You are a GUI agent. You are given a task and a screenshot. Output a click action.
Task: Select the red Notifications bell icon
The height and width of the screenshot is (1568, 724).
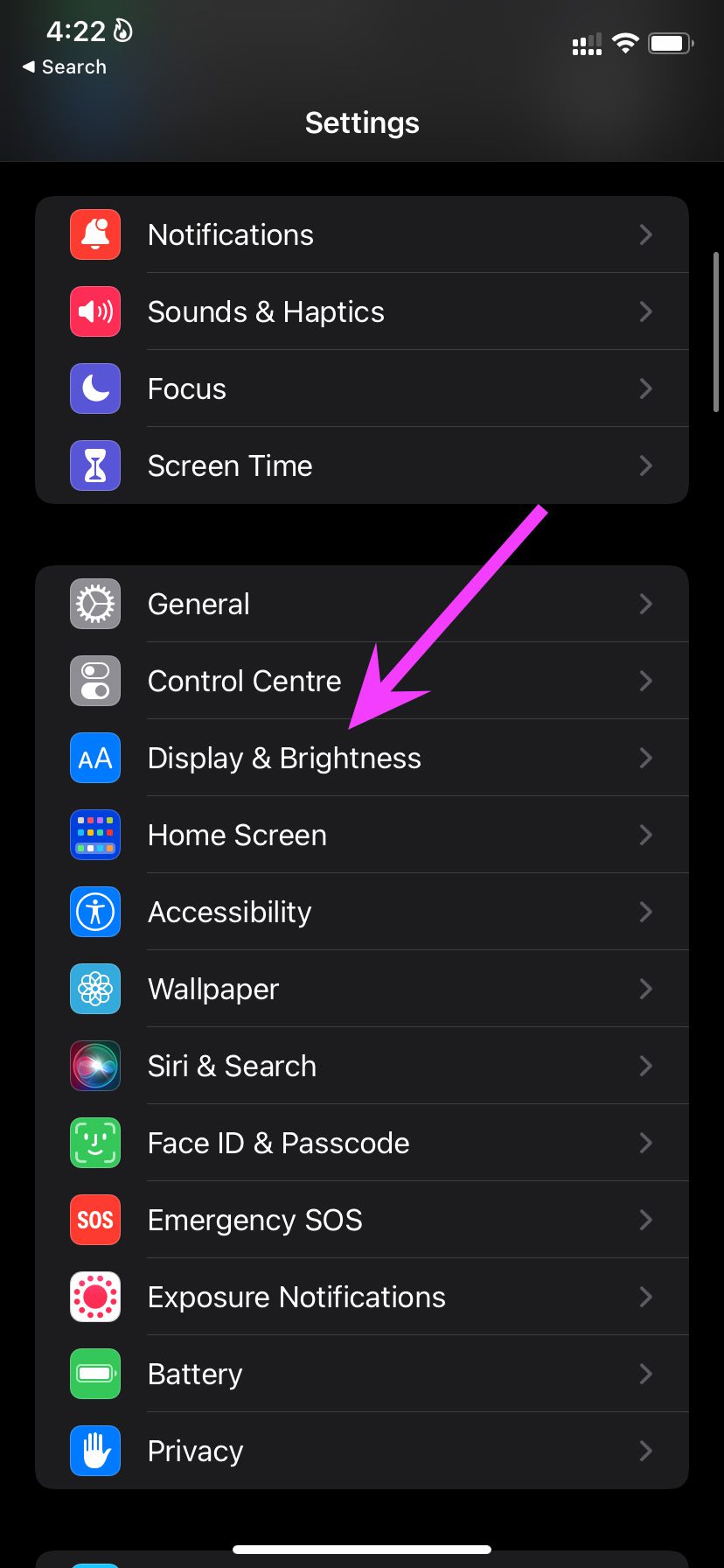(x=94, y=234)
